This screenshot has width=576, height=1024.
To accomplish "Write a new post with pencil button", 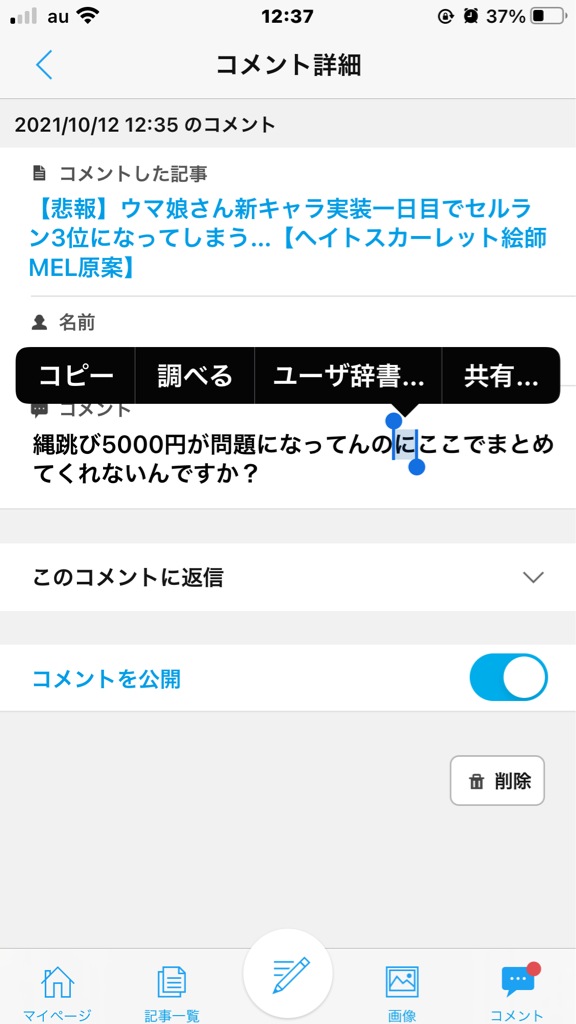I will click(x=288, y=974).
